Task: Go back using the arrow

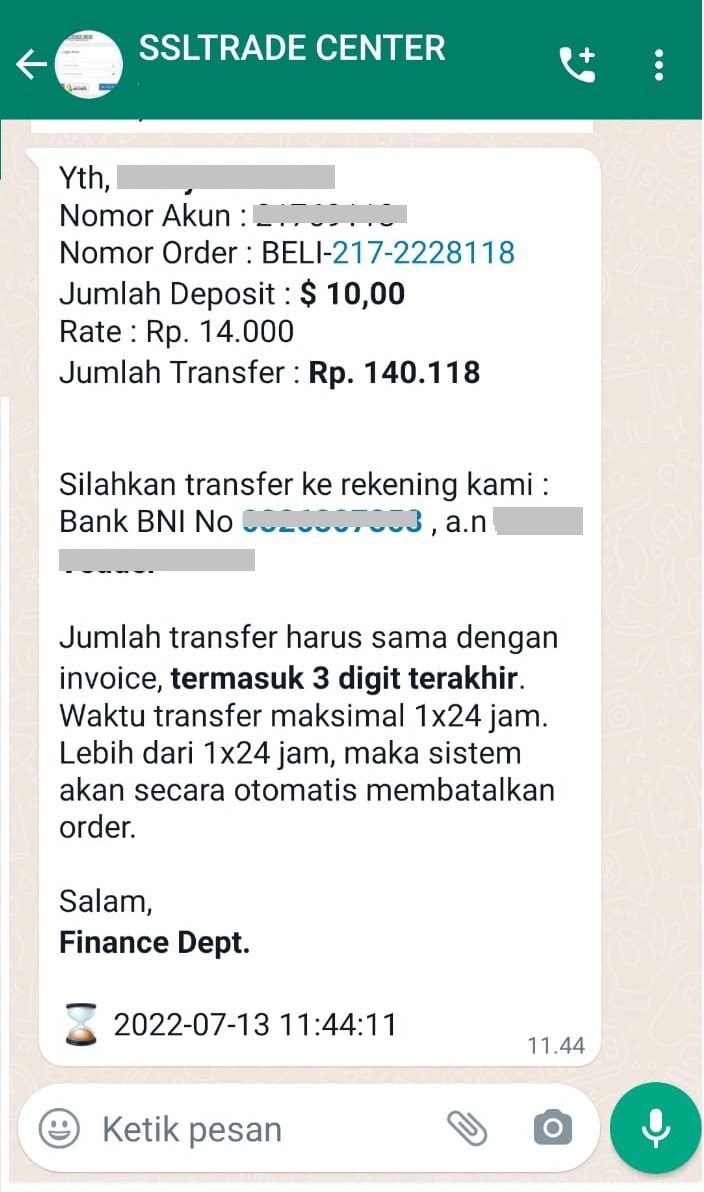Action: [31, 65]
